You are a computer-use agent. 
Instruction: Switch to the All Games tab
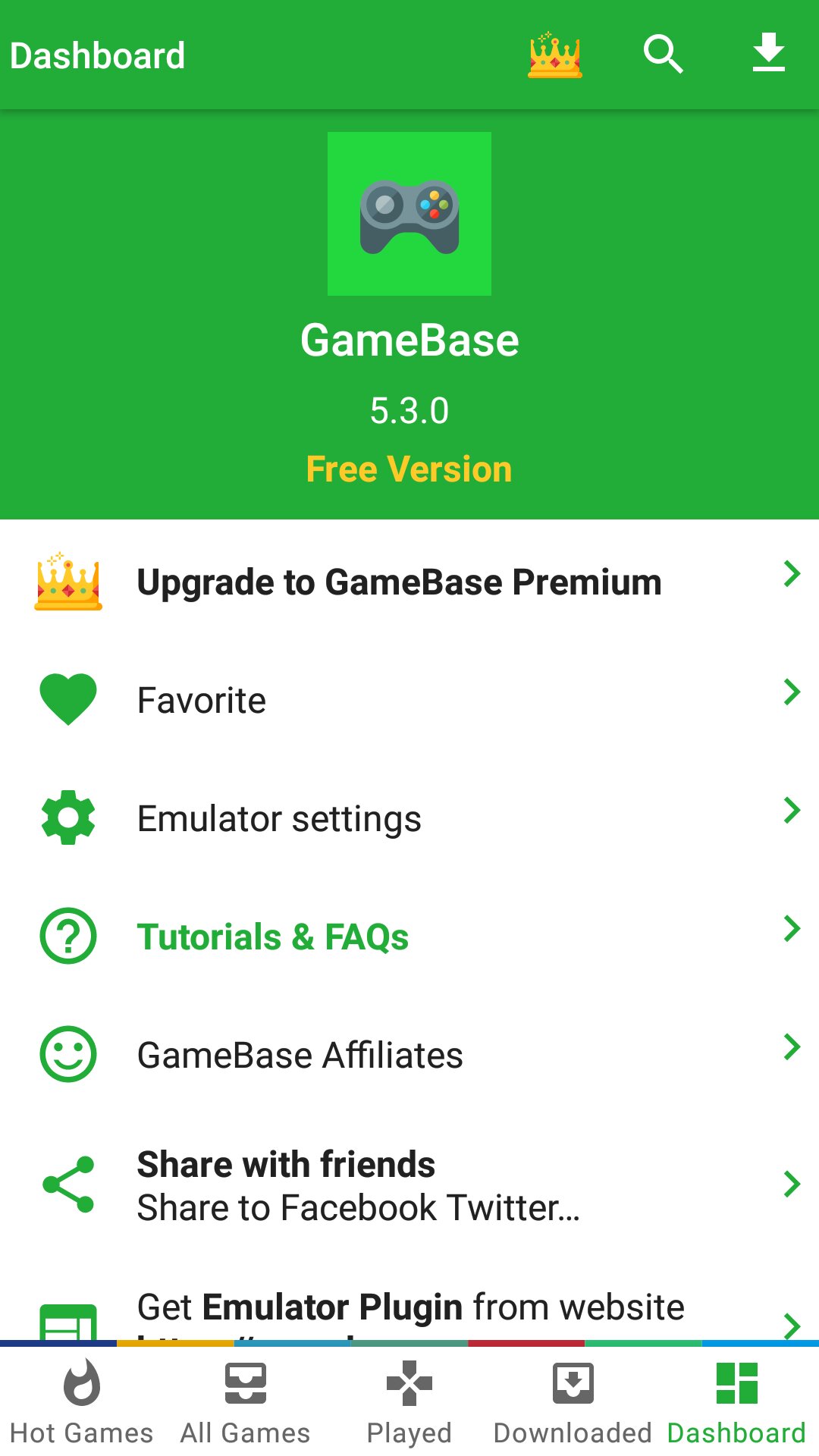(246, 1401)
